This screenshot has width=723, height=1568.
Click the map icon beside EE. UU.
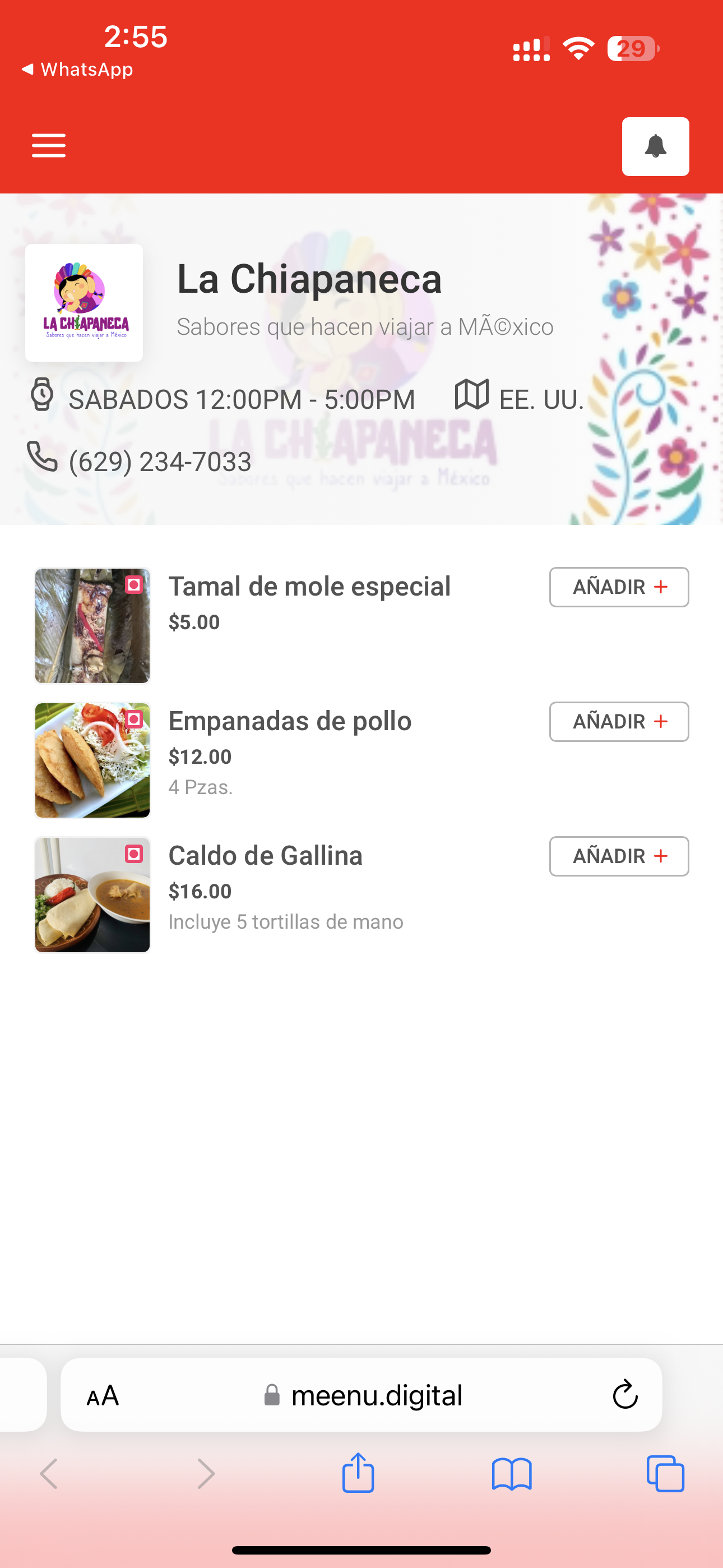tap(474, 396)
